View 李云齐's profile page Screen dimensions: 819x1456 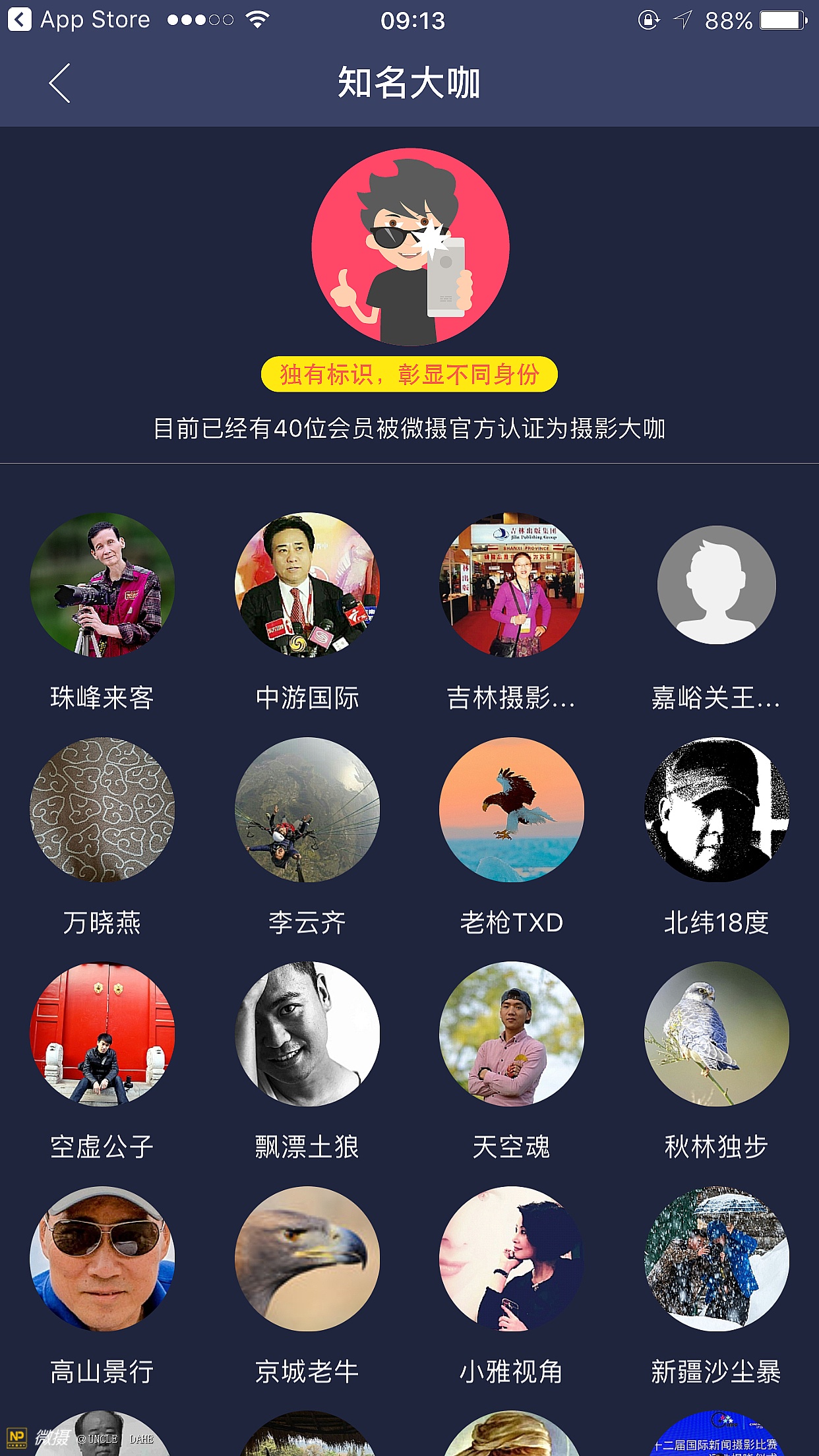[x=307, y=810]
